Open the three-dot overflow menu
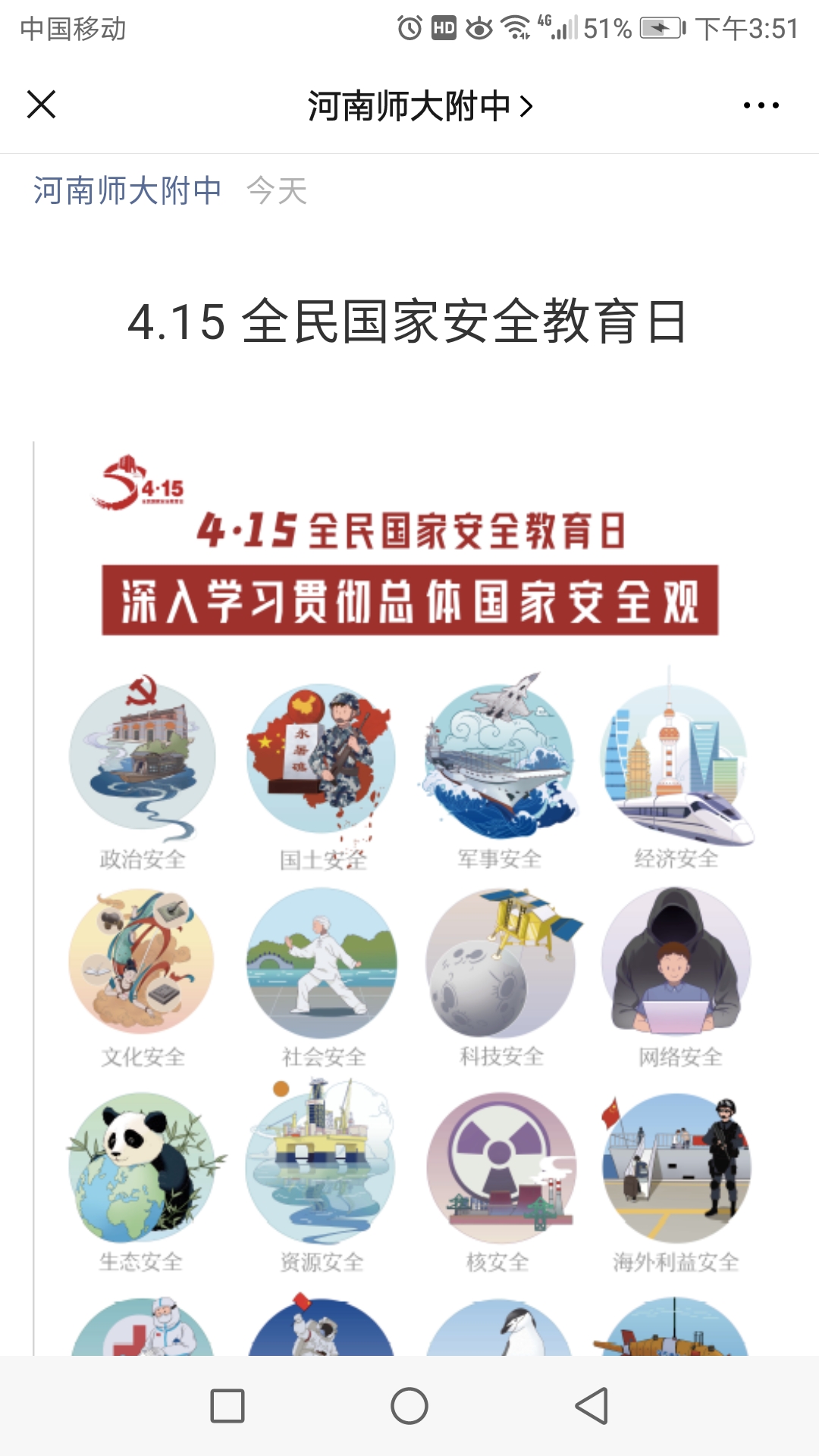 tap(761, 105)
